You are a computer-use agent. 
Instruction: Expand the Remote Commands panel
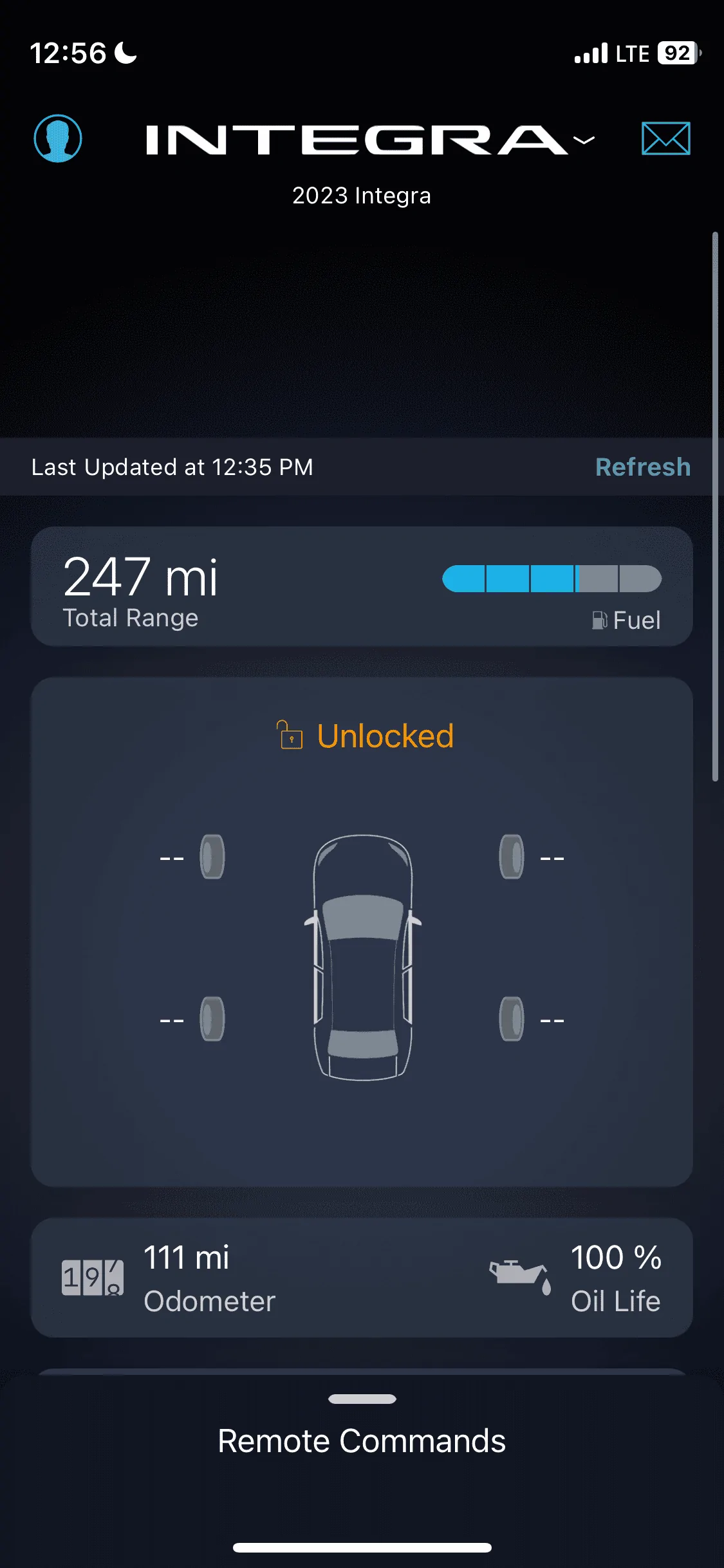coord(362,1439)
